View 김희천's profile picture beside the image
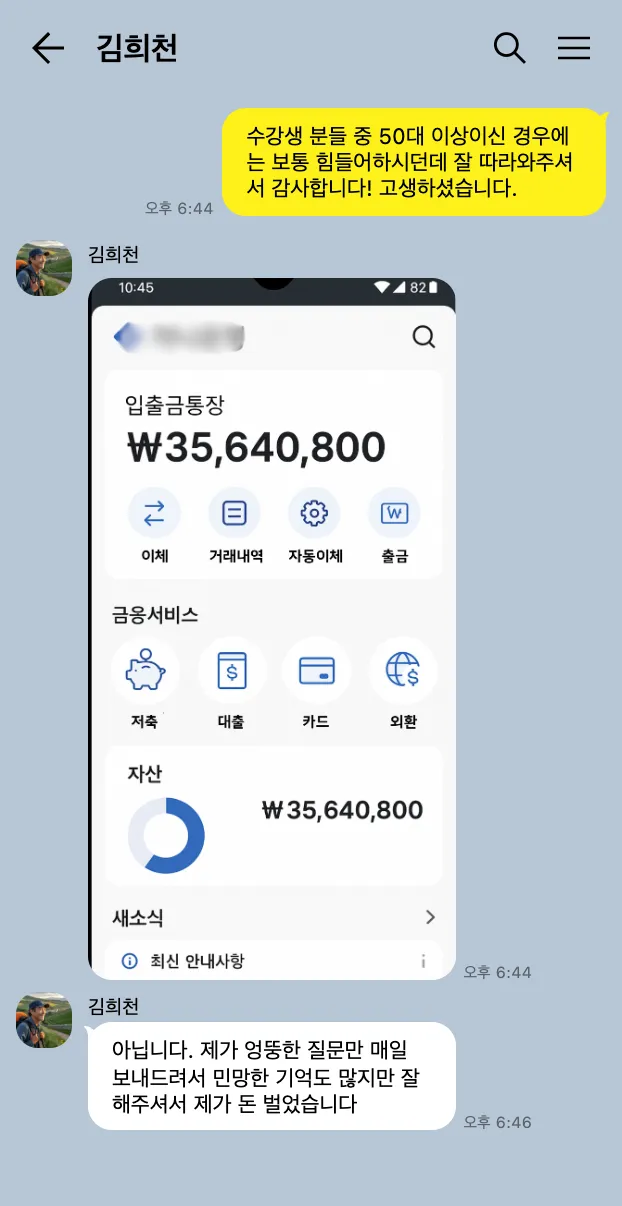This screenshot has width=622, height=1206. (x=44, y=268)
